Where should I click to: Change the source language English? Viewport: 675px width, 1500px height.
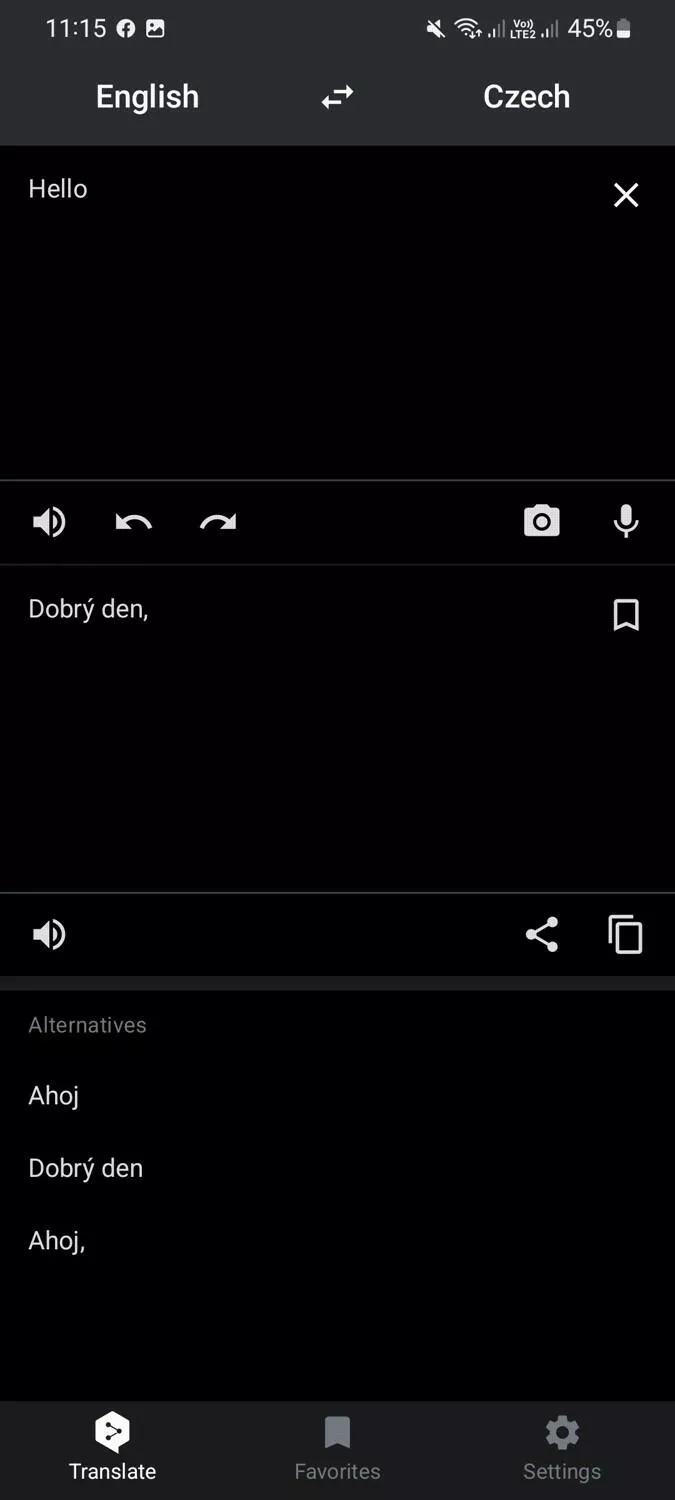[x=147, y=97]
